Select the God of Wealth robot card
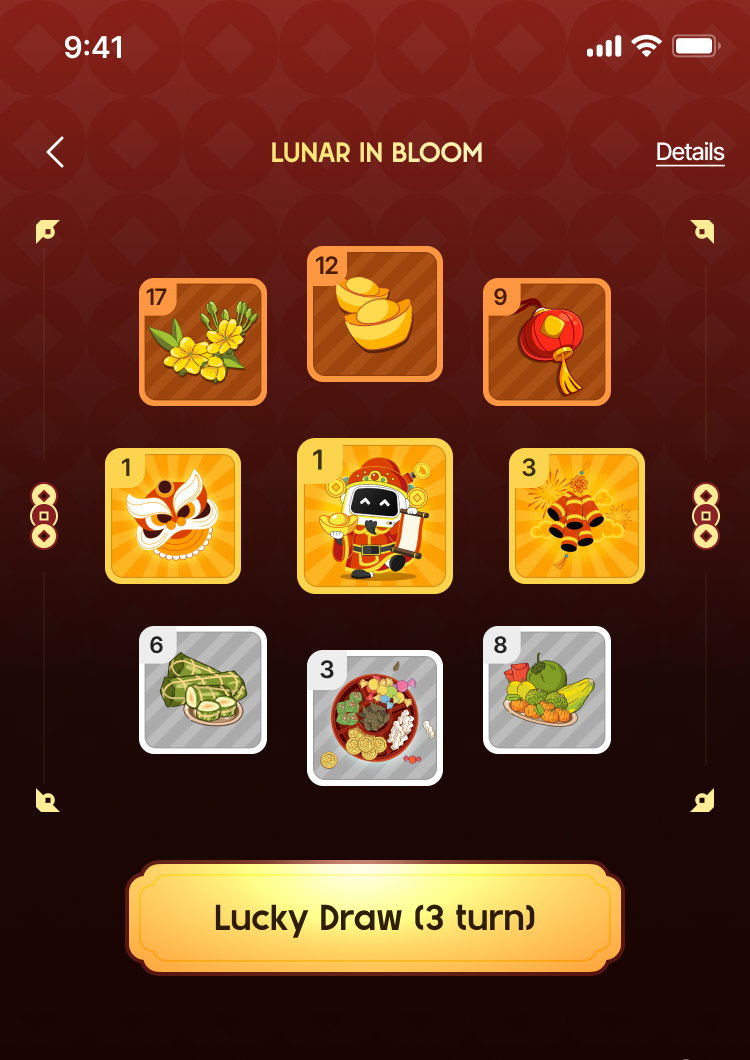The height and width of the screenshot is (1060, 750). coord(375,516)
